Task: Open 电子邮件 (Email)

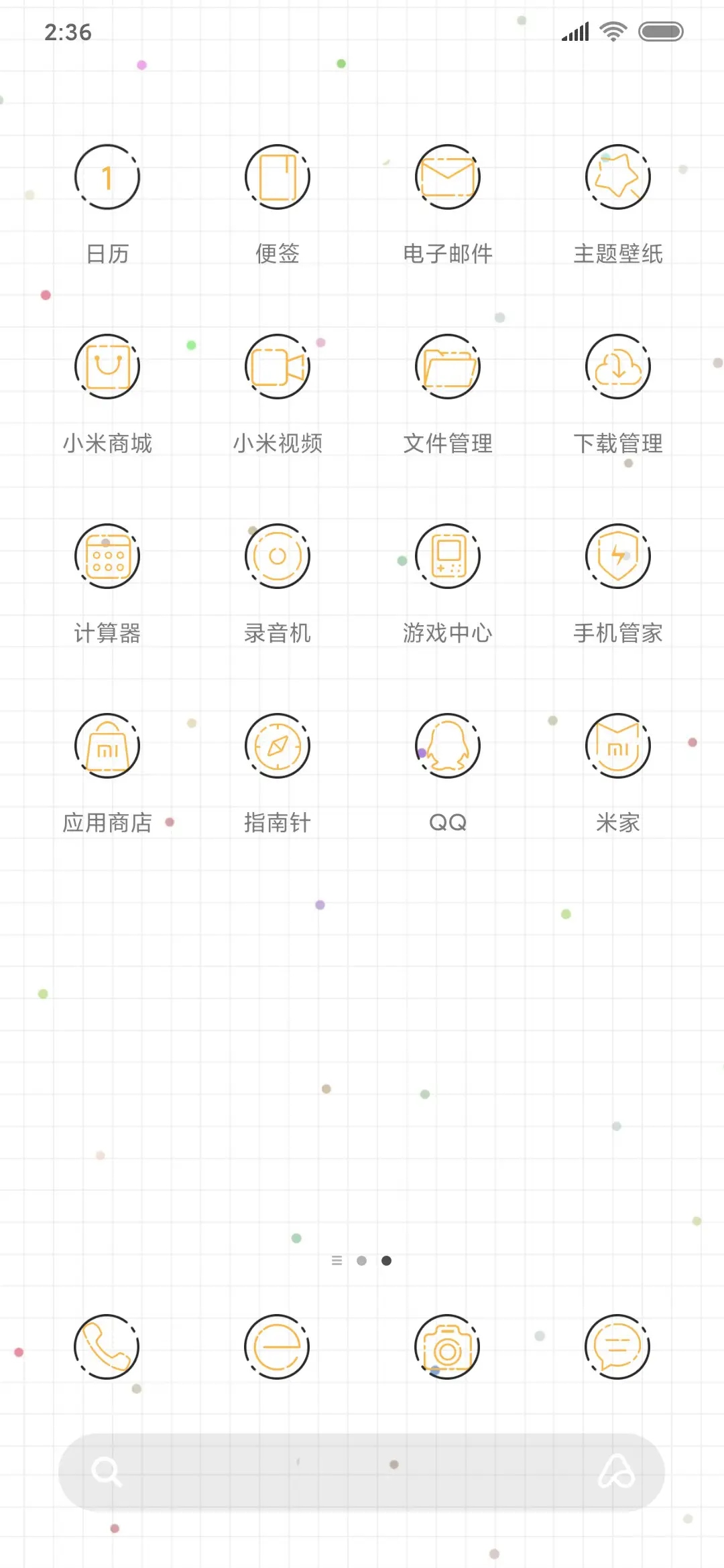Action: [448, 177]
